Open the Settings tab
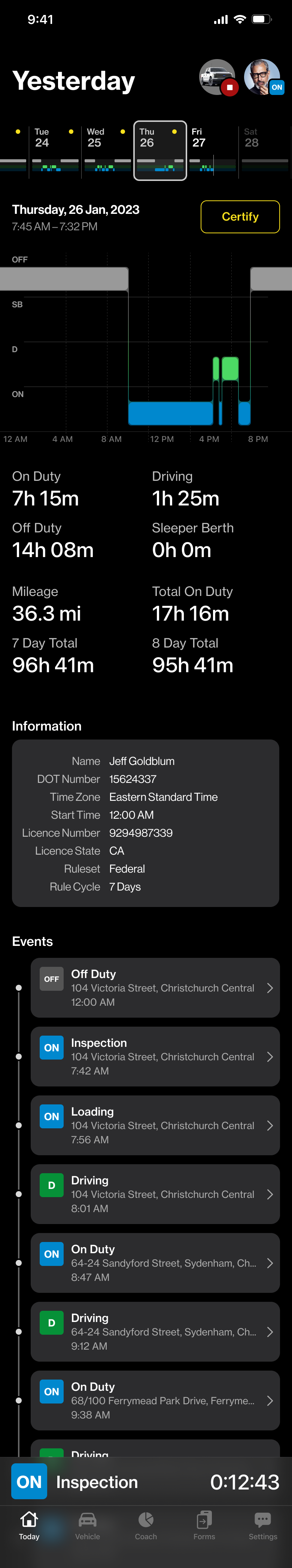292x1568 pixels. 263,1525
